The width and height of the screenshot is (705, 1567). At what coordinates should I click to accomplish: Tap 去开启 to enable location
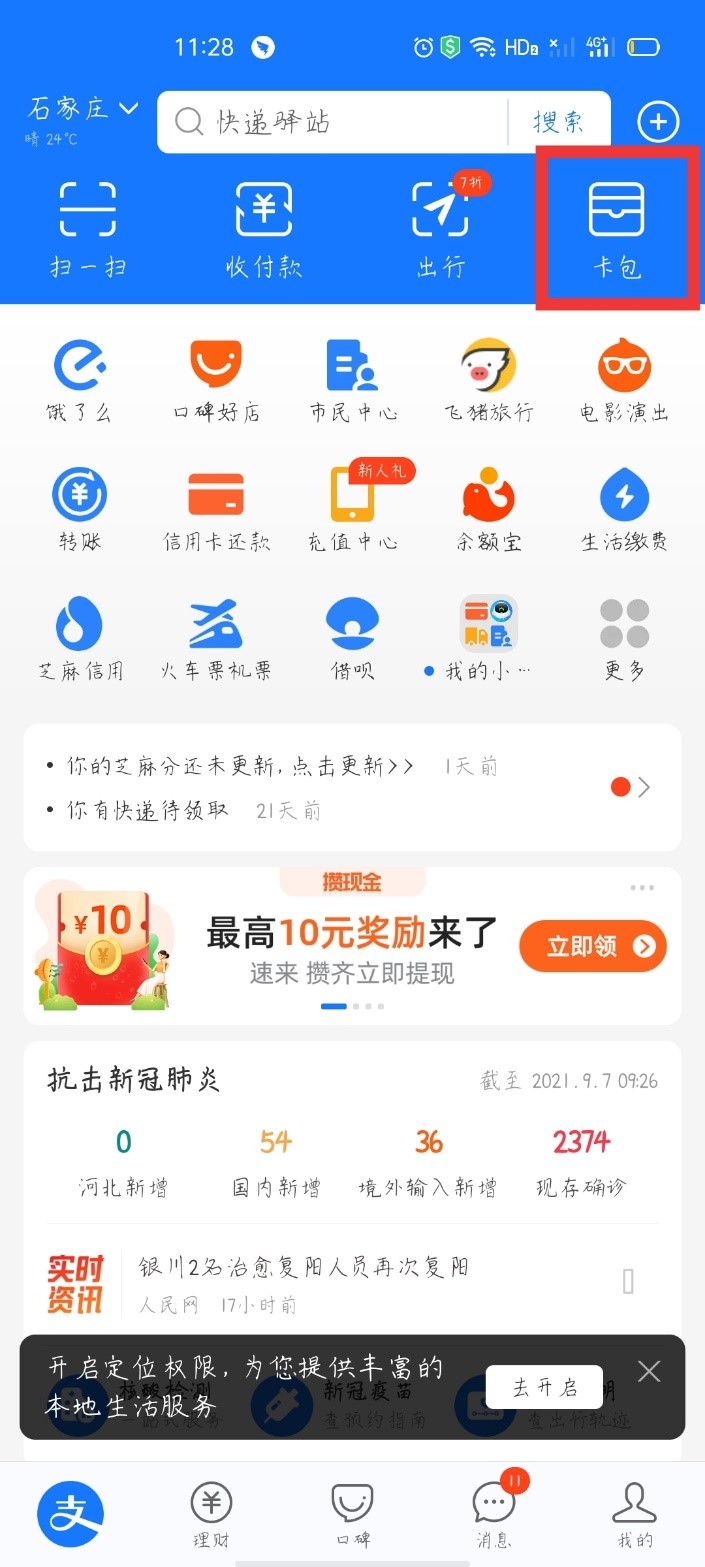pos(544,1387)
